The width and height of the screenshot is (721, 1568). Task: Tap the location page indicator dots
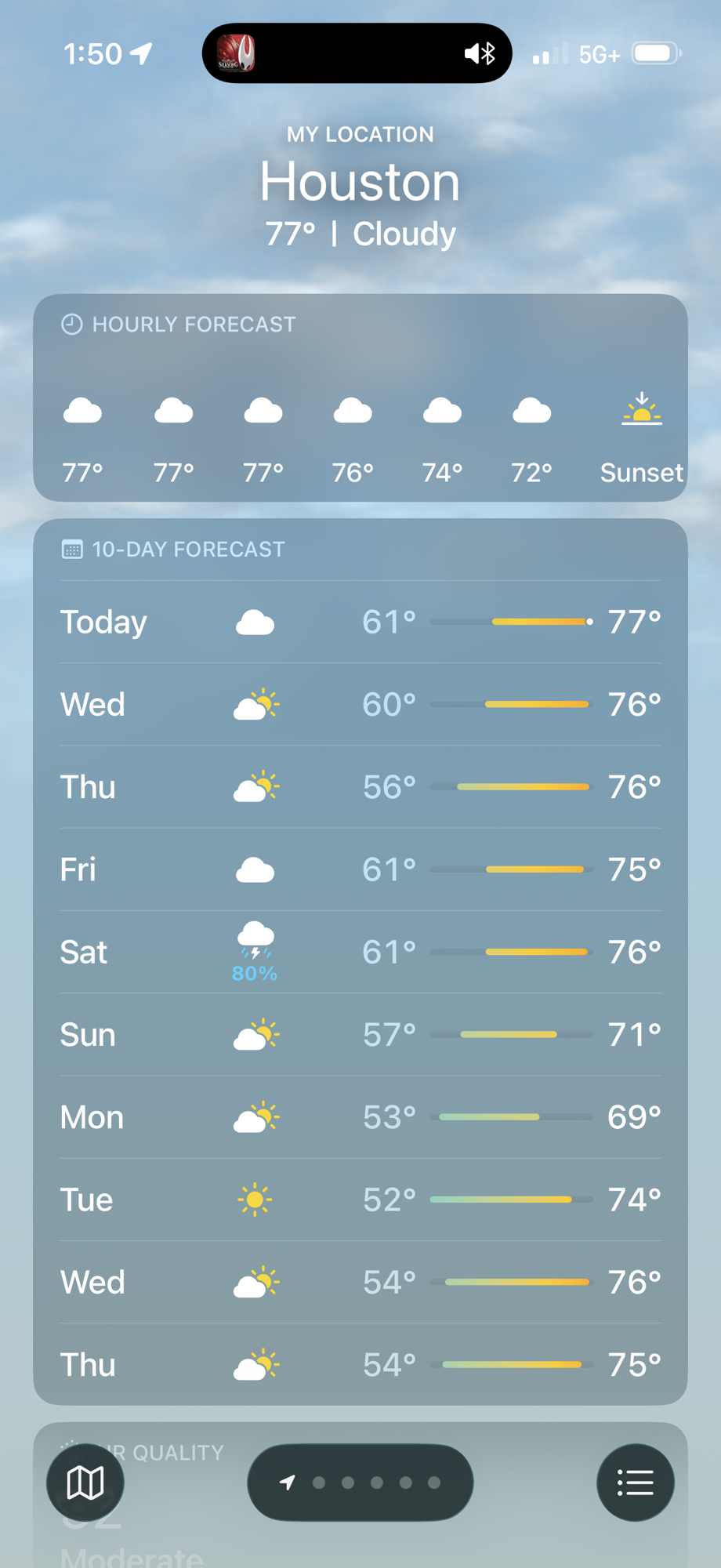click(360, 1483)
